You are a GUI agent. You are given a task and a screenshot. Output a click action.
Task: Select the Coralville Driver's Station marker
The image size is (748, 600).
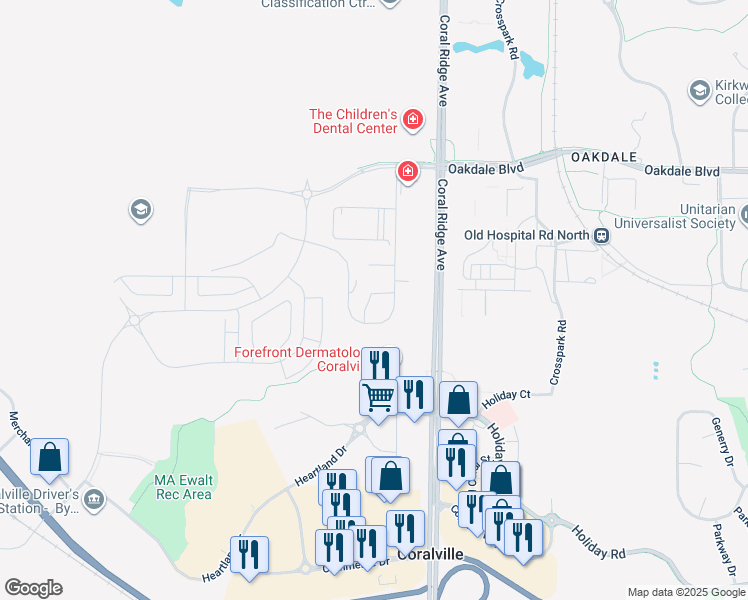point(93,499)
